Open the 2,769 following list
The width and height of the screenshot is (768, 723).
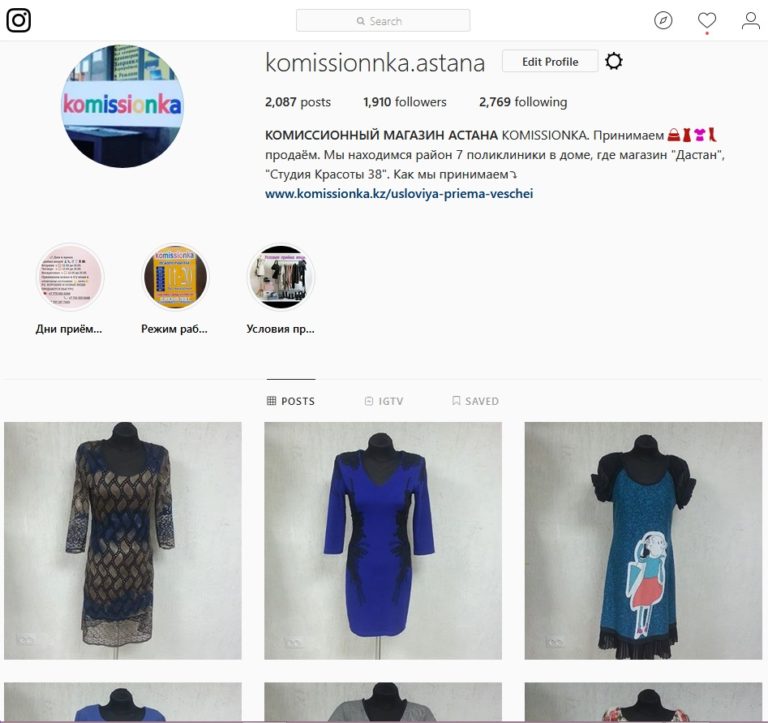click(523, 102)
